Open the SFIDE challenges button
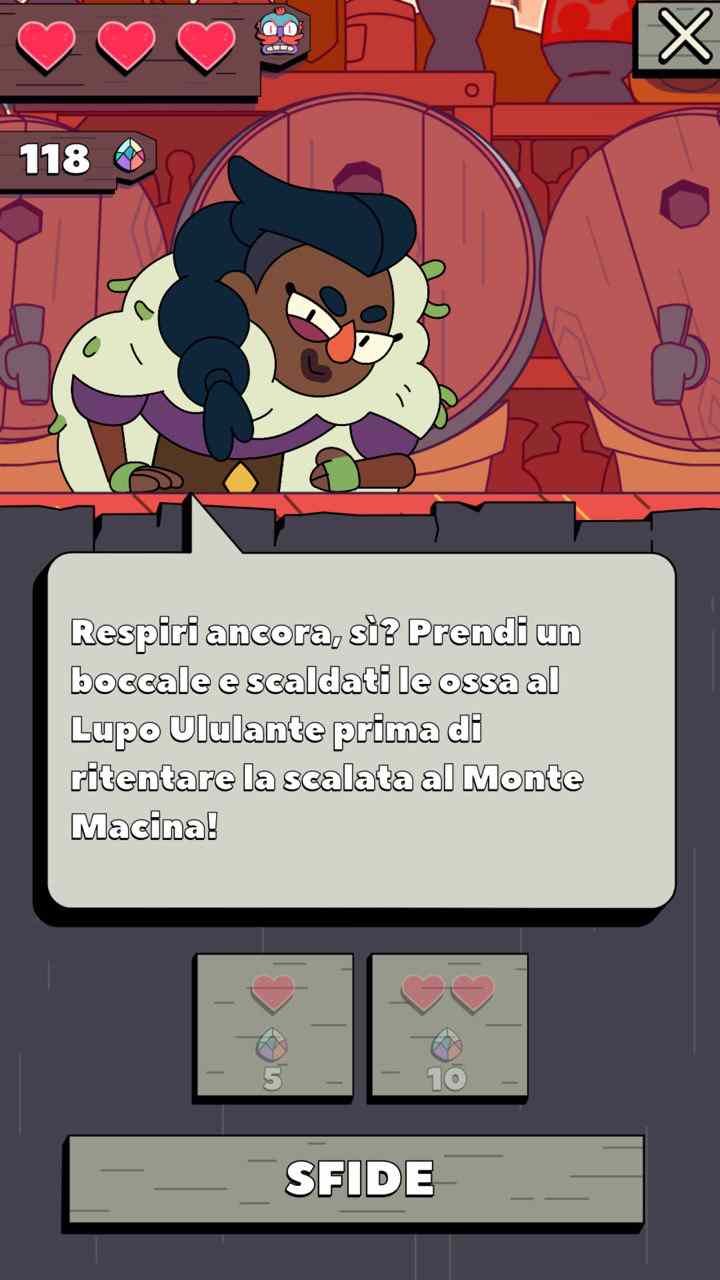Image resolution: width=720 pixels, height=1280 pixels. 356,1179
